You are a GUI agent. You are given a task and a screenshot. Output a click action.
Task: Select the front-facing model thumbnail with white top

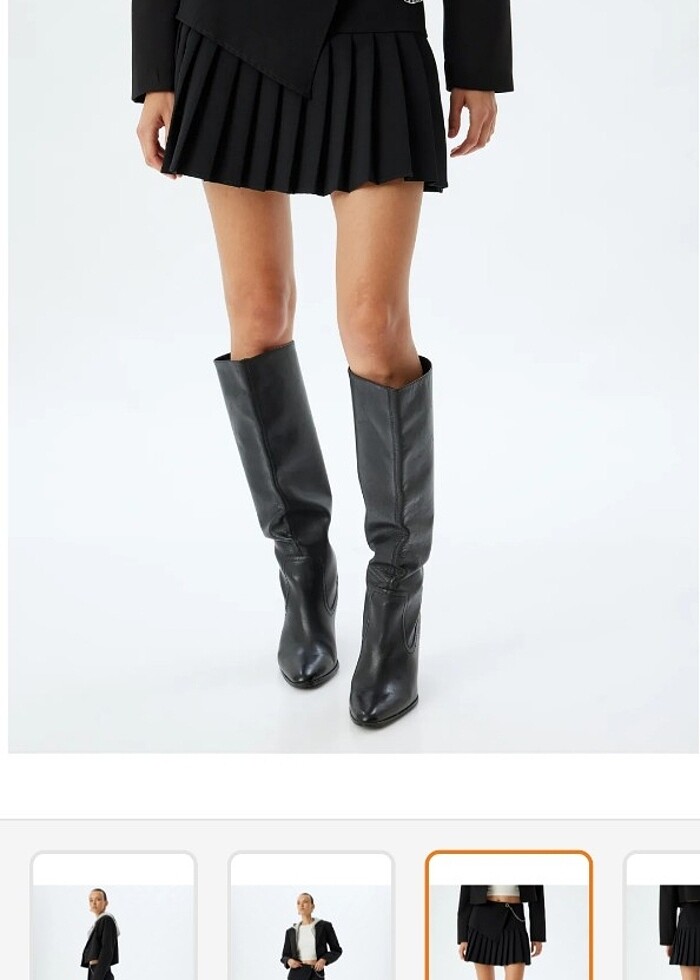click(x=310, y=918)
